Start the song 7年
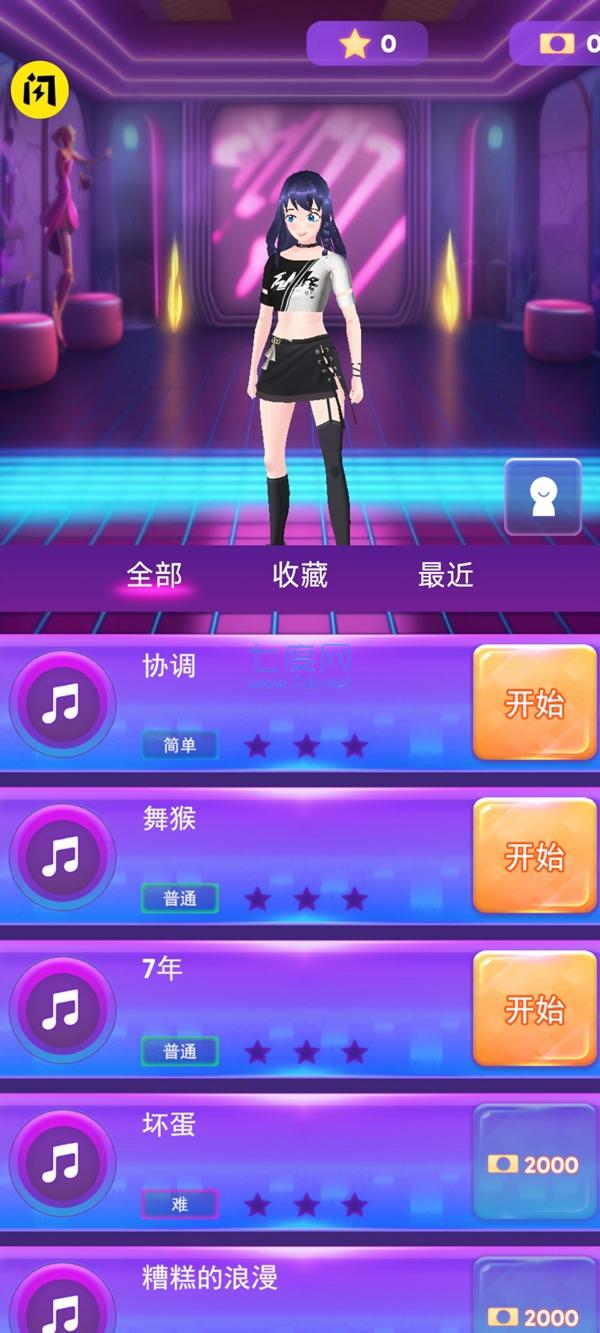 point(534,1009)
